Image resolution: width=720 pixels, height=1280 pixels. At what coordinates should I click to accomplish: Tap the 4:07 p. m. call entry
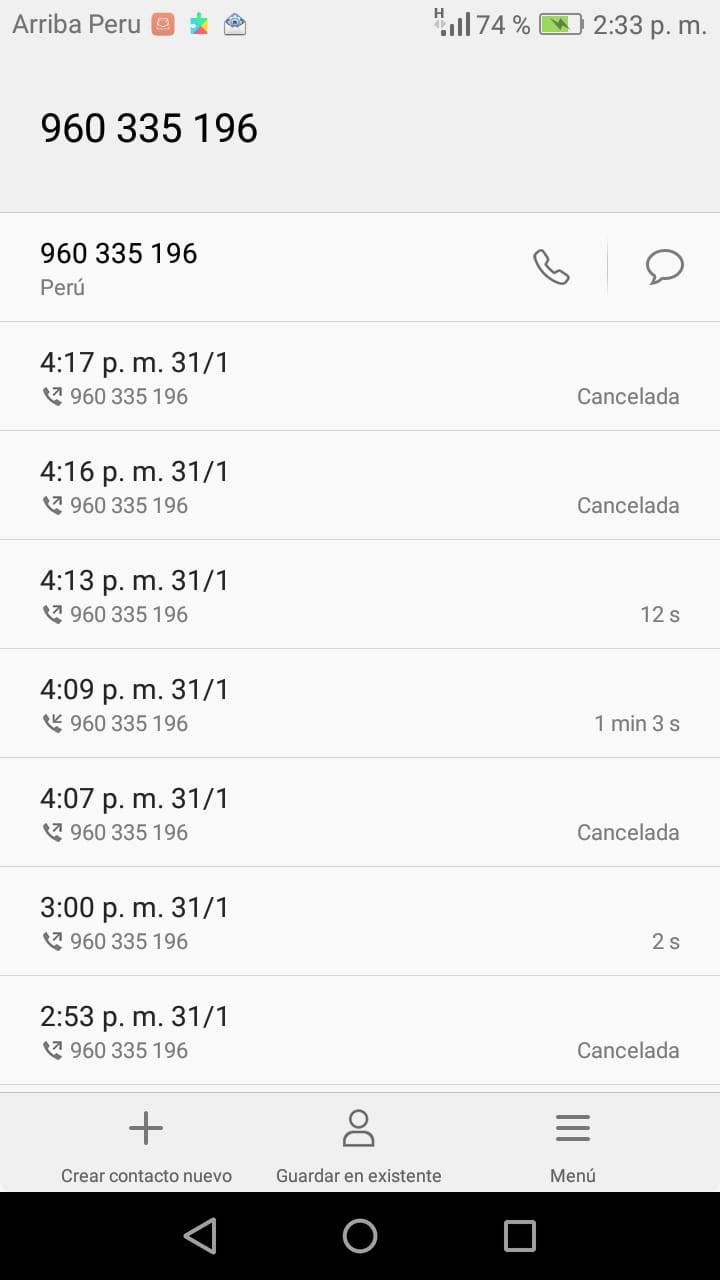360,813
